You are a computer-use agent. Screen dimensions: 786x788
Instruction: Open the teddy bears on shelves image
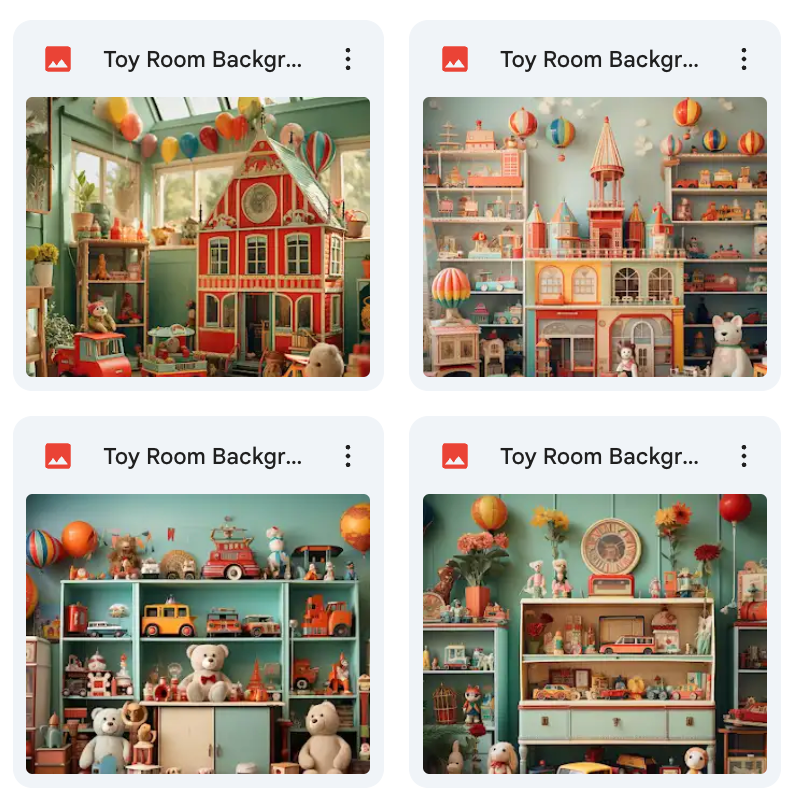point(198,634)
